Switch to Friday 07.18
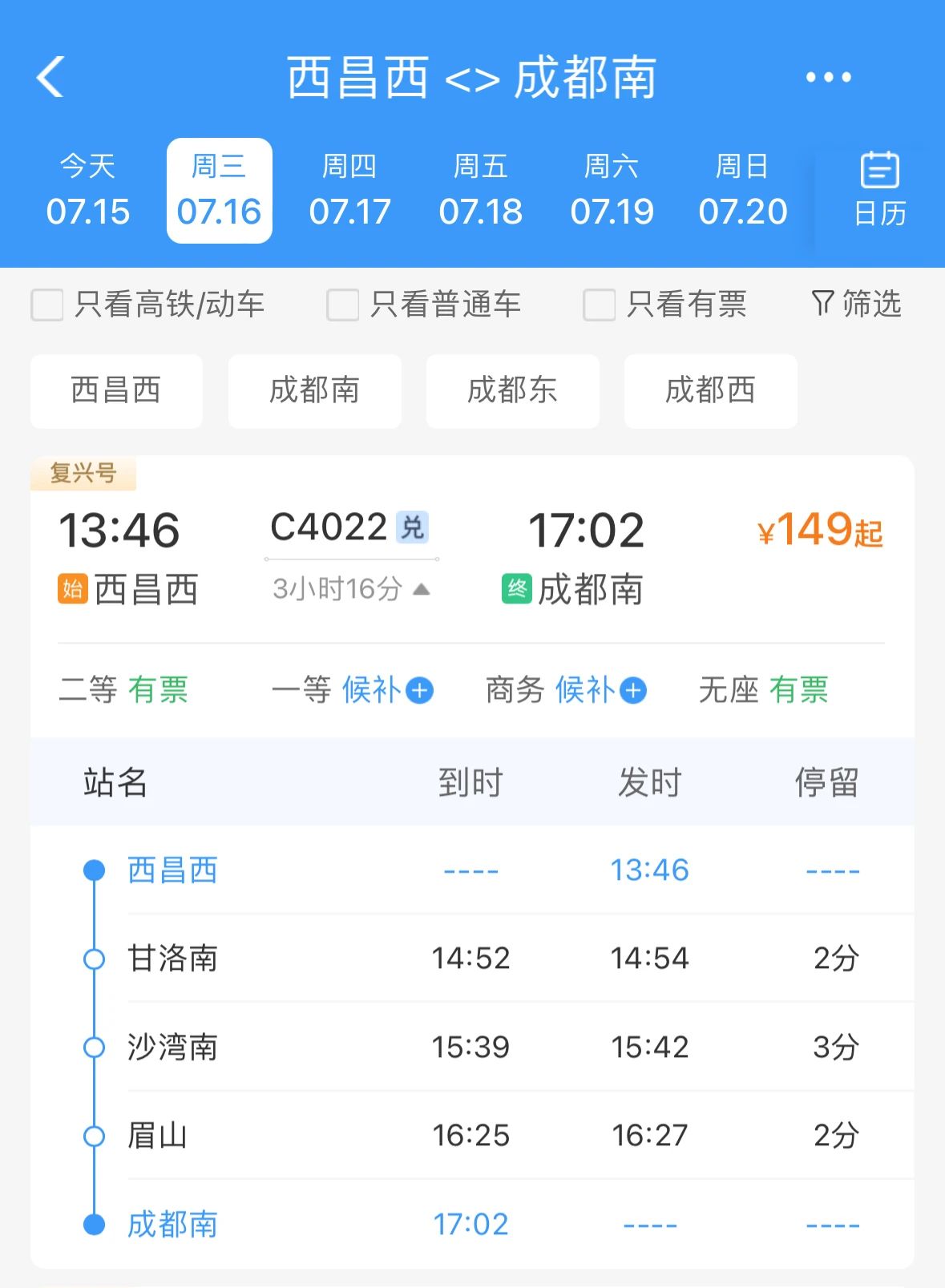 [x=480, y=191]
